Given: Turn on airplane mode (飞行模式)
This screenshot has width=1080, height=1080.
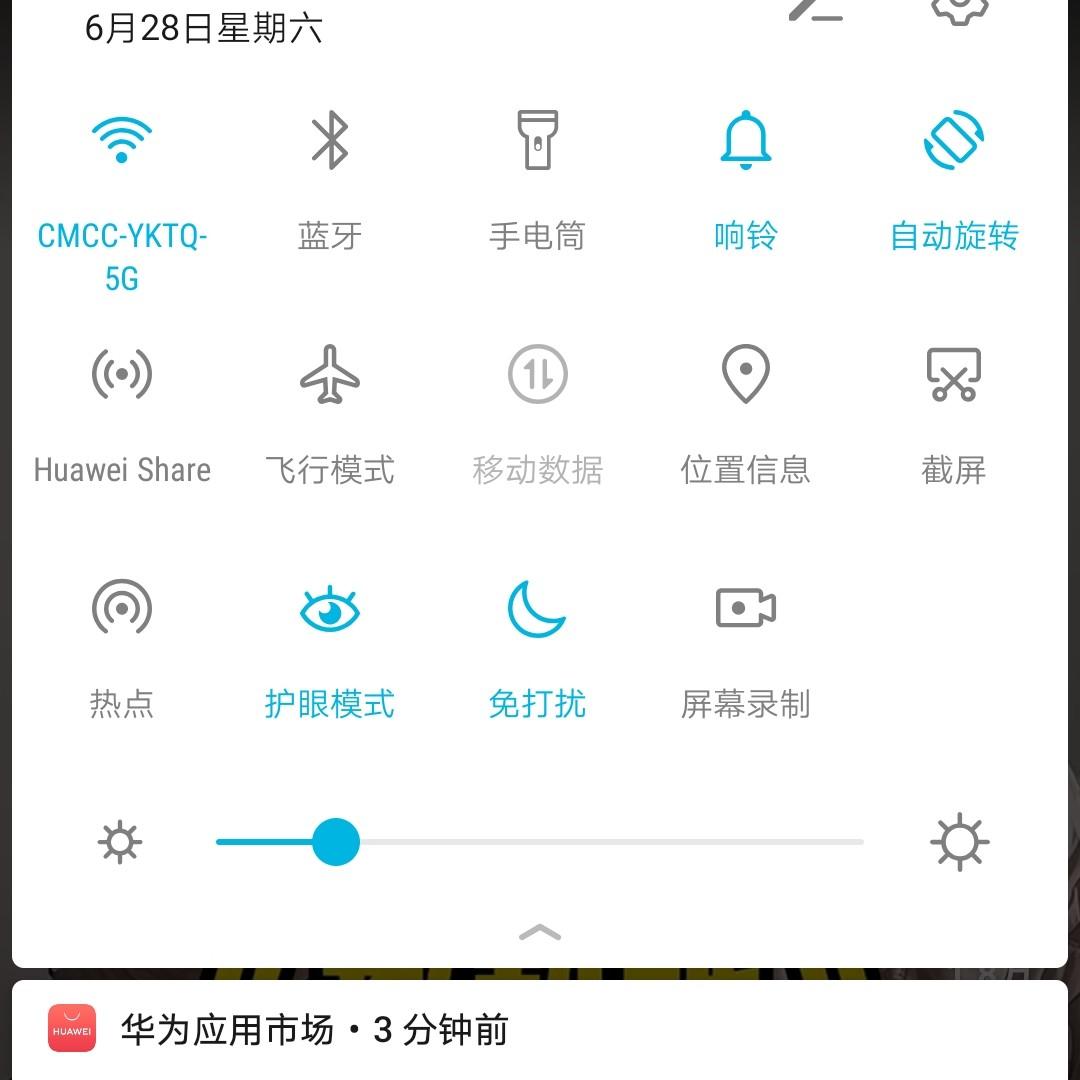Looking at the screenshot, I should coord(330,375).
